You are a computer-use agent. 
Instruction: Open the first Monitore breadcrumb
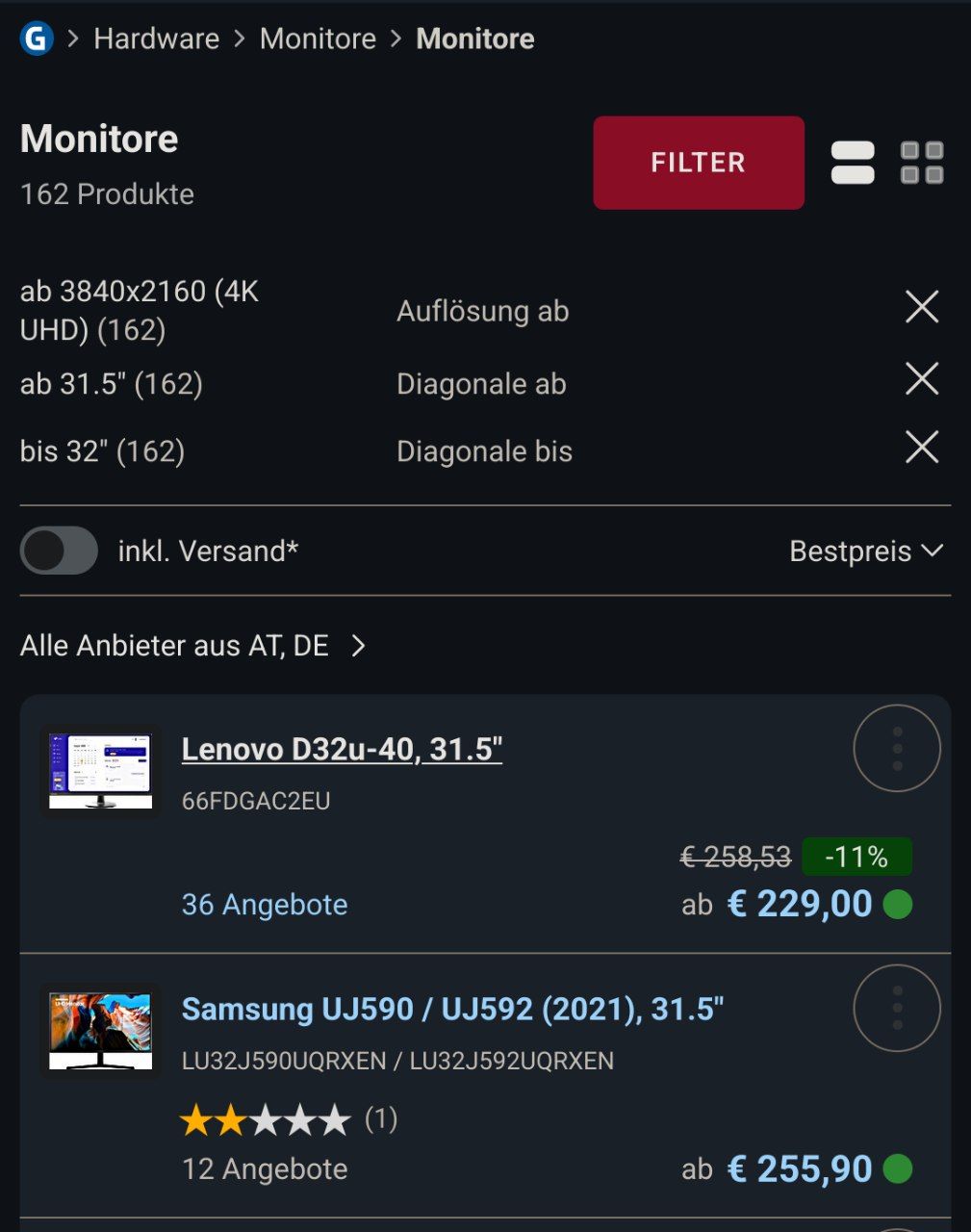(318, 38)
